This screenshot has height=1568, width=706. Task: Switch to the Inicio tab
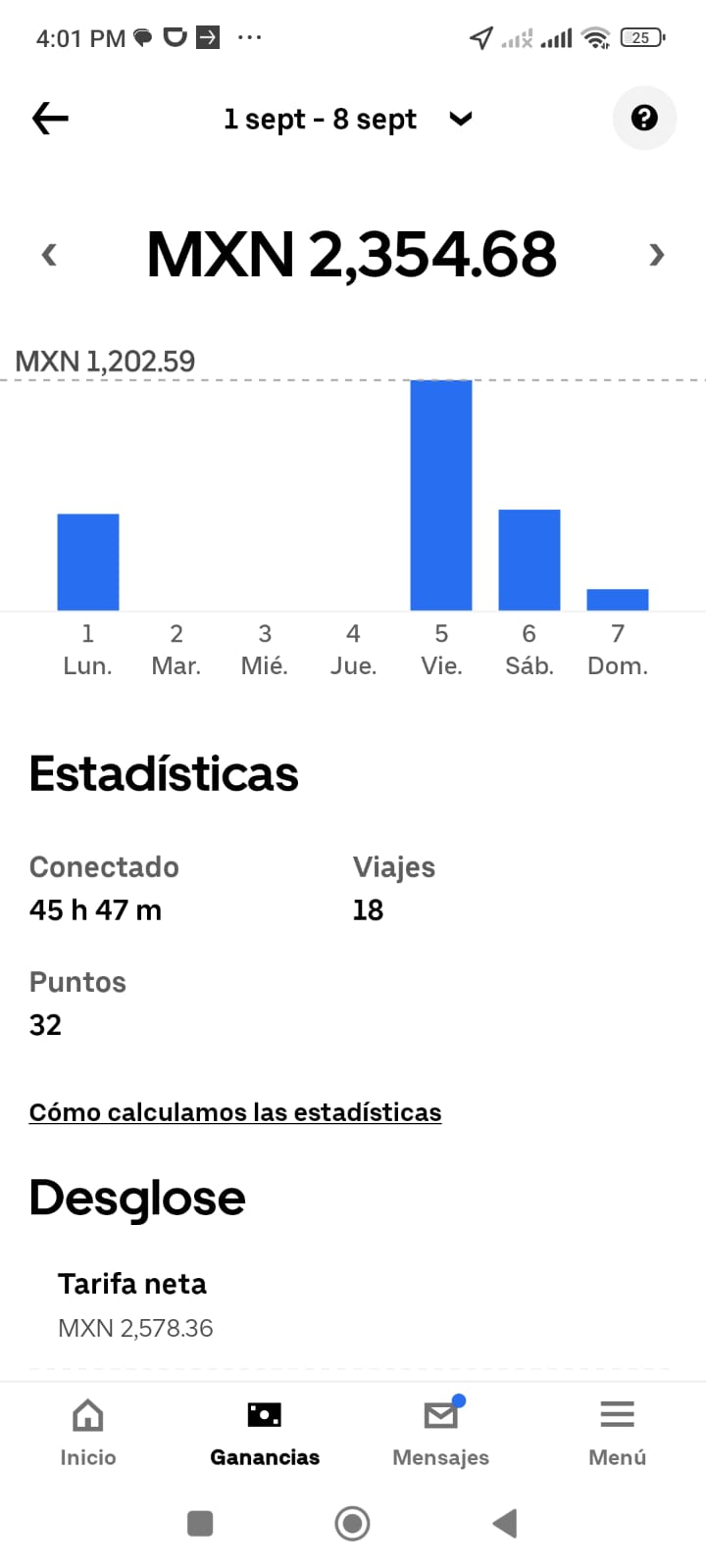click(88, 1432)
